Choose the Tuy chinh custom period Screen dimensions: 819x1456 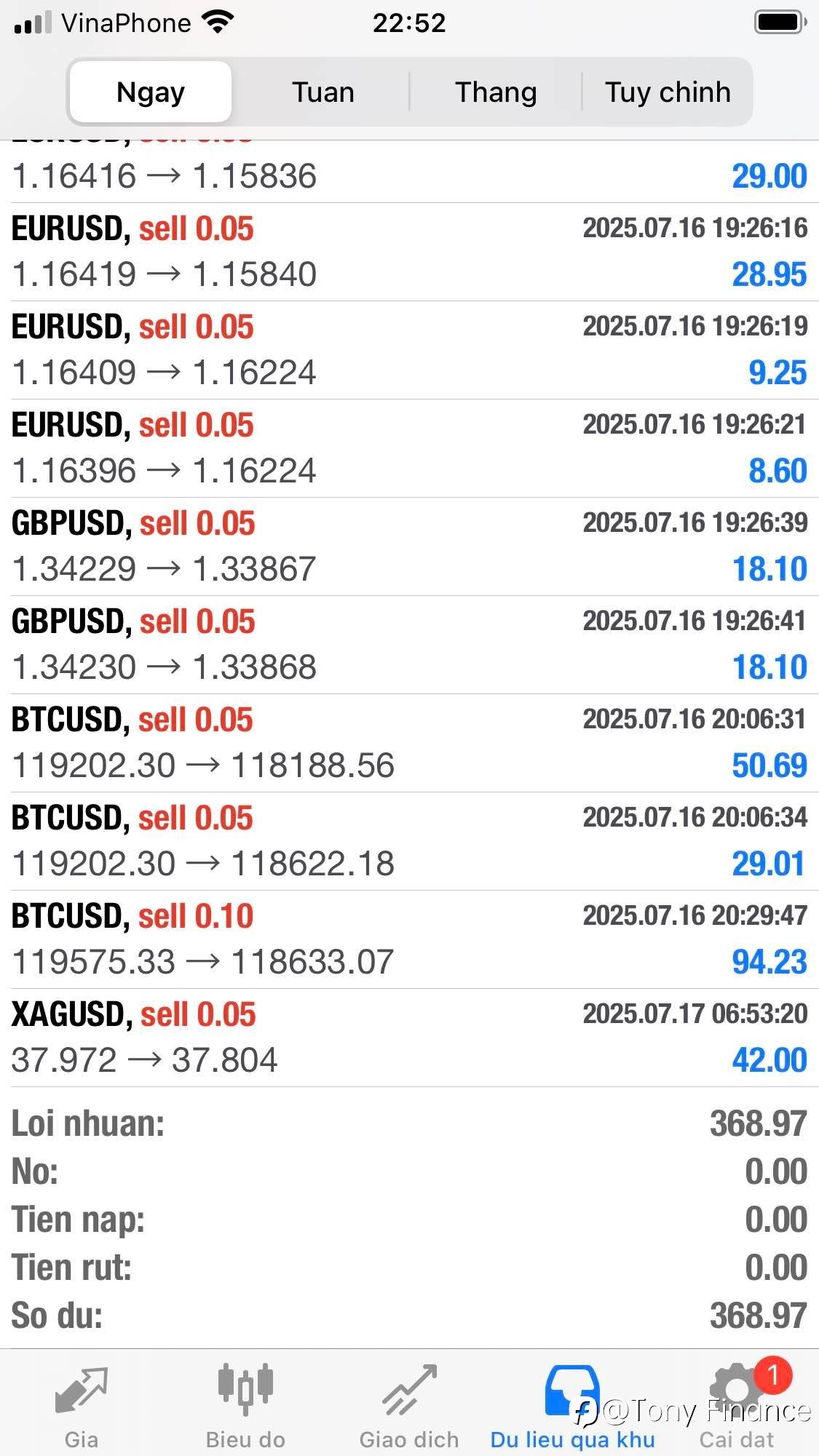tap(668, 92)
